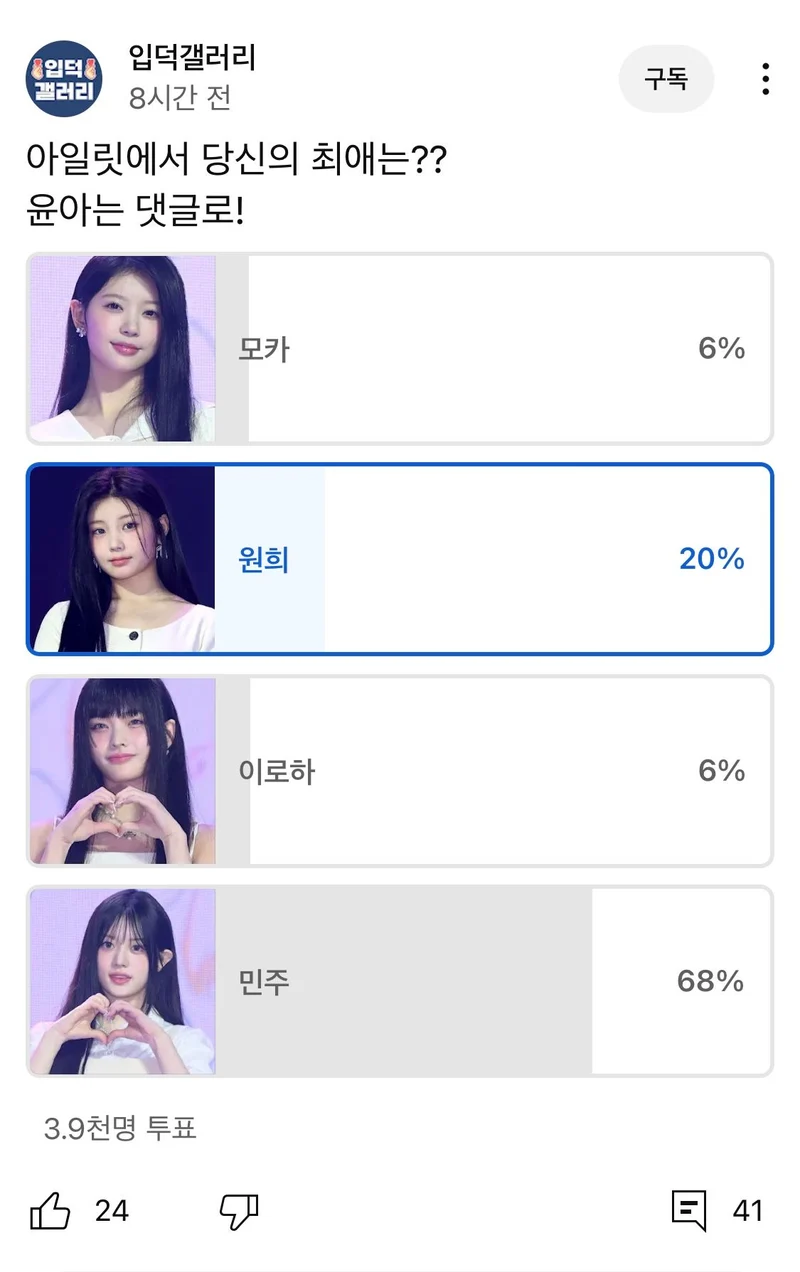Screen dimensions: 800x1272
Task: Open the 입덕갤러리 channel name
Action: 193,58
